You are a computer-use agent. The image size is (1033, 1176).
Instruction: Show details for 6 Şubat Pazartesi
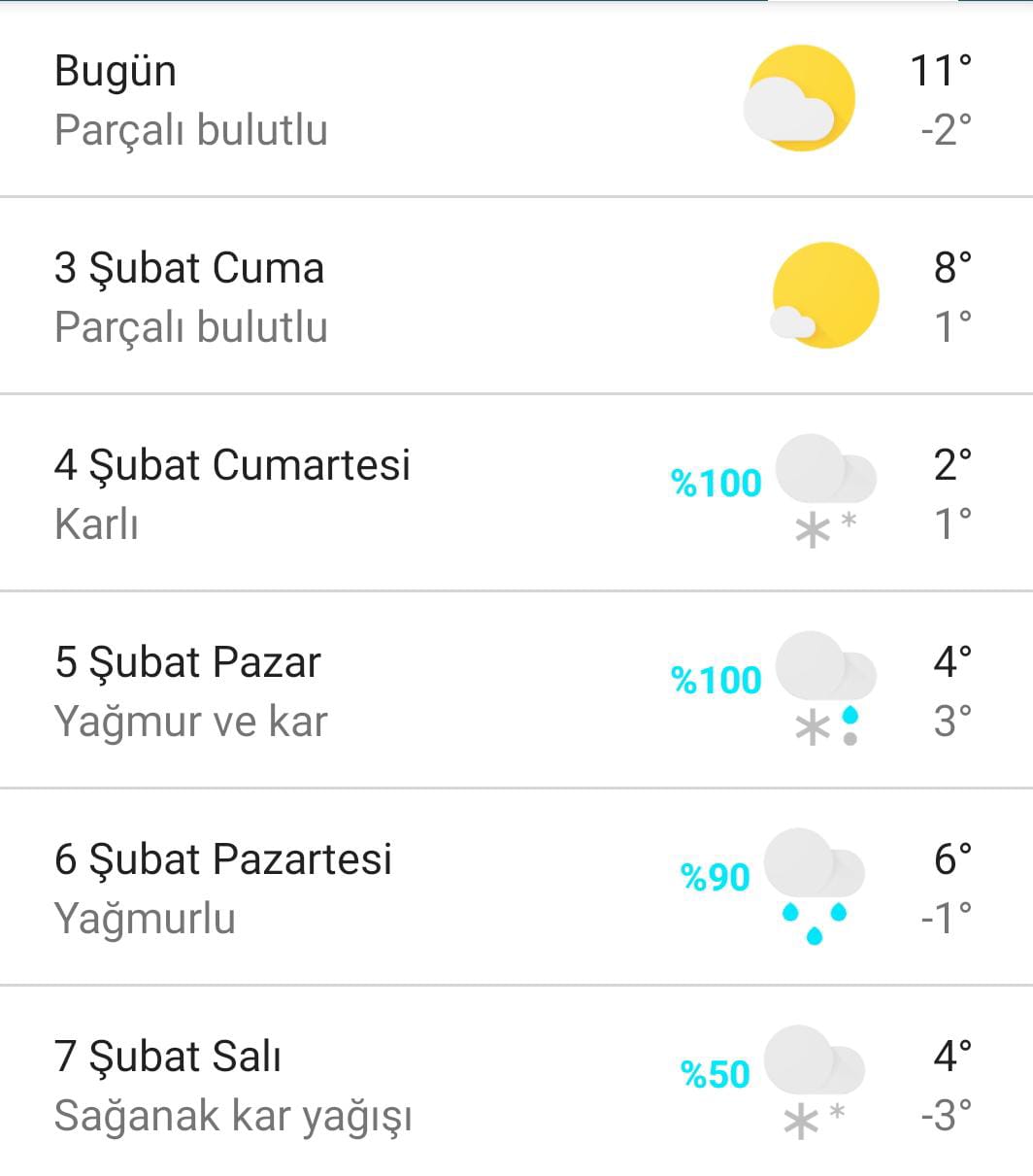(515, 888)
